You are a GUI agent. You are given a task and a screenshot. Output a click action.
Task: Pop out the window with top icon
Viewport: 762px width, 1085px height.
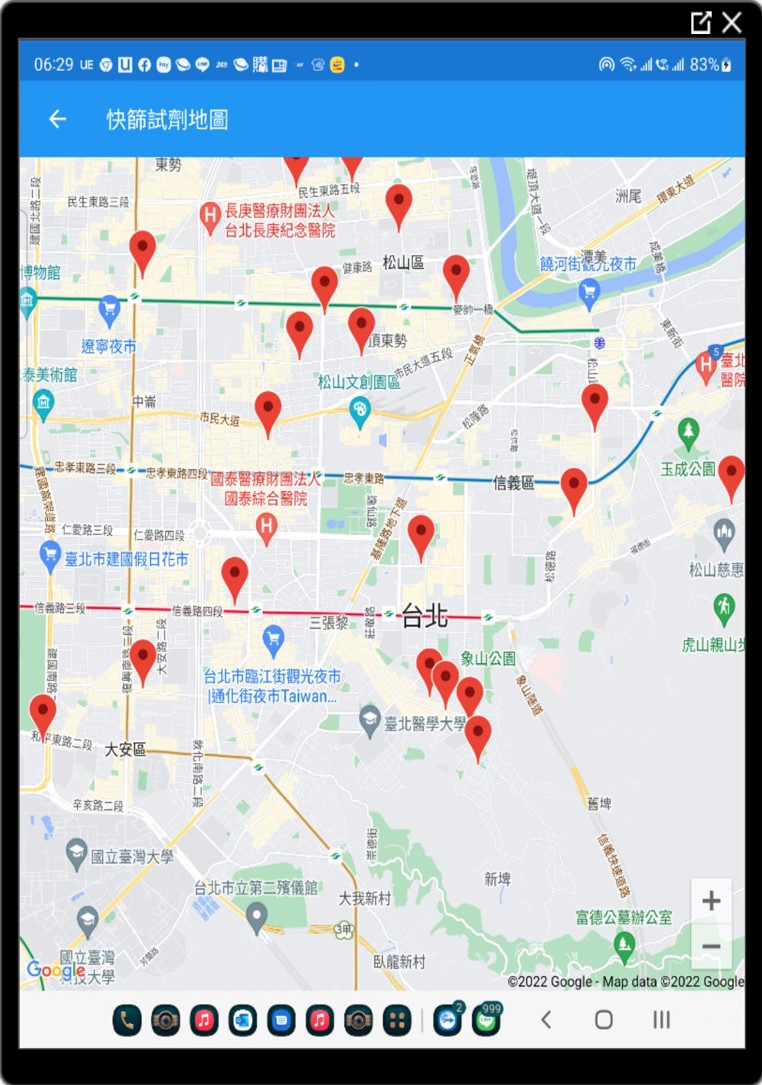pos(701,22)
